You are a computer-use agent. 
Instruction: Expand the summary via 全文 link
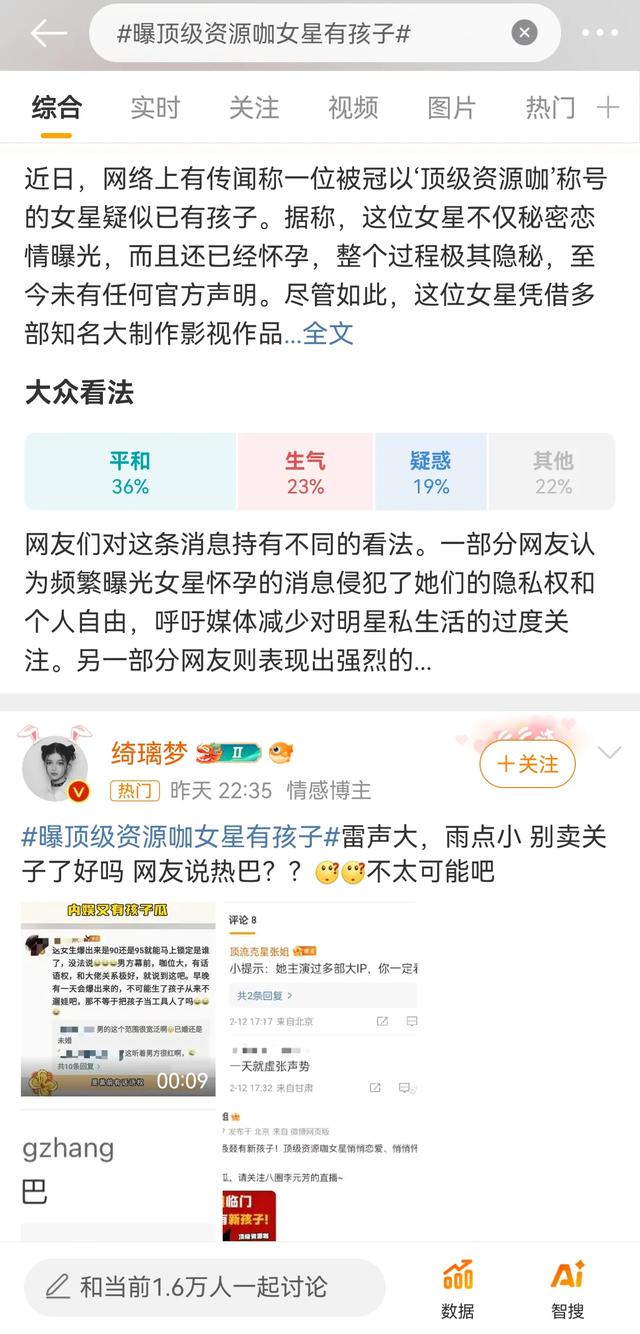328,333
